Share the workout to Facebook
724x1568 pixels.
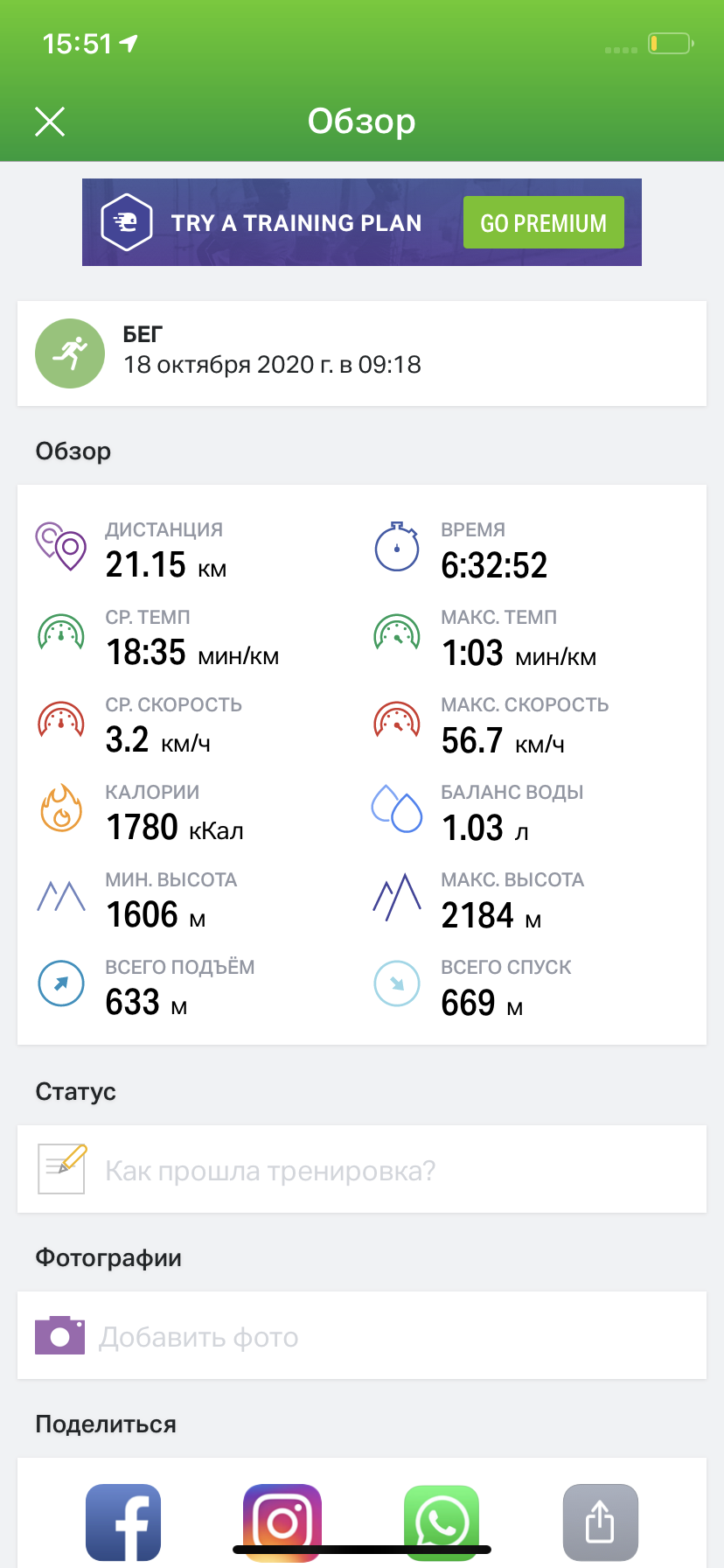[123, 1521]
